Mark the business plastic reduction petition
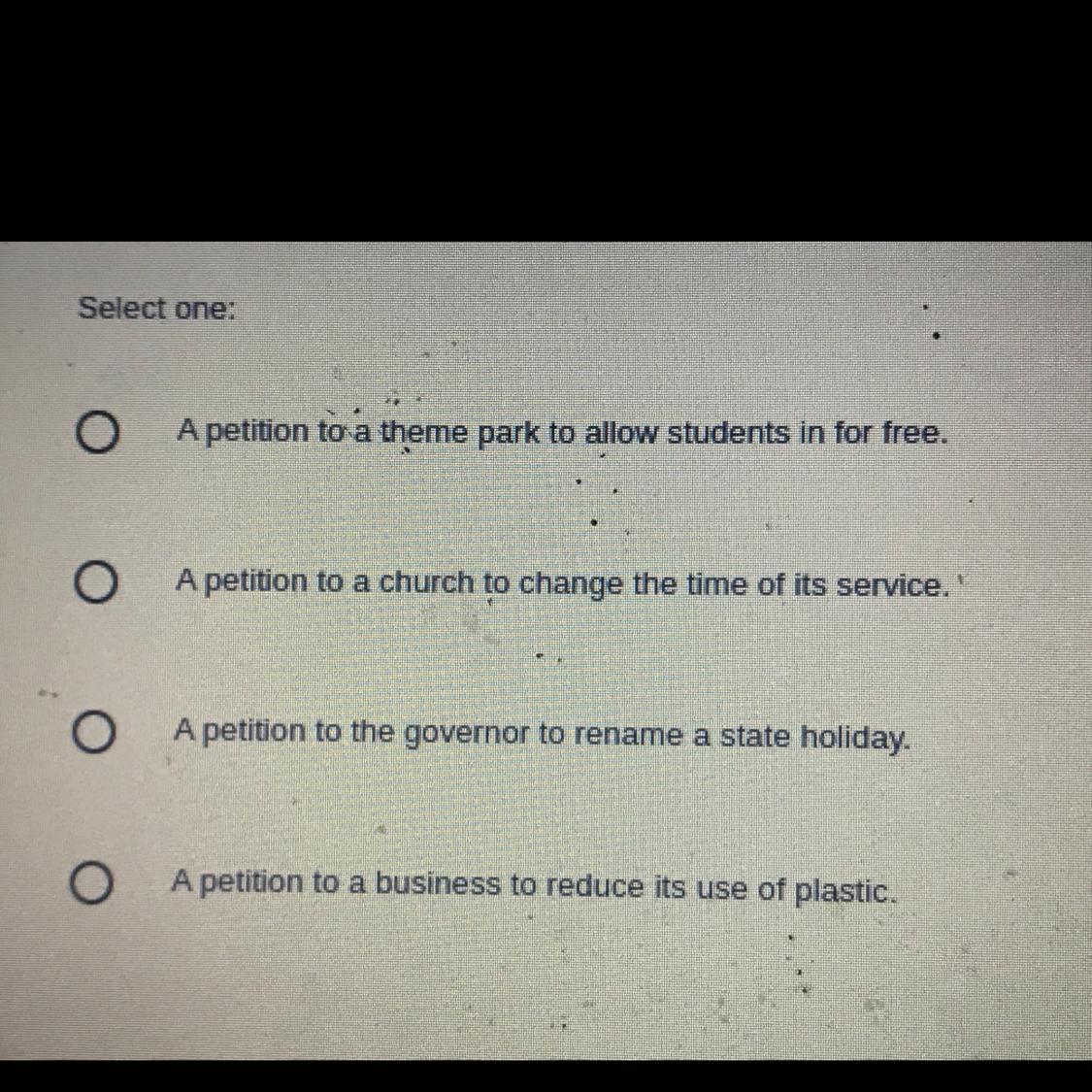The image size is (1092, 1092). pos(90,884)
